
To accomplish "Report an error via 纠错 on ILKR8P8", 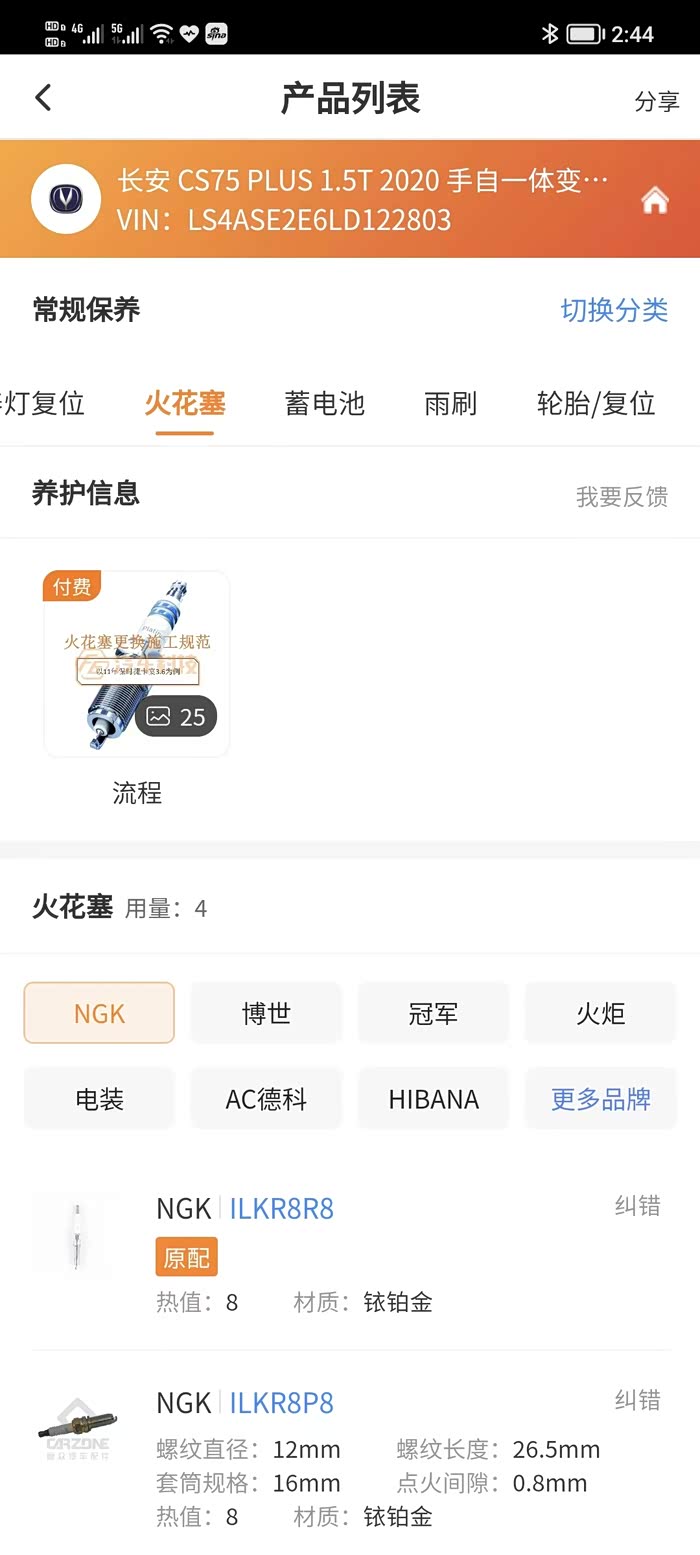I will pos(637,1400).
